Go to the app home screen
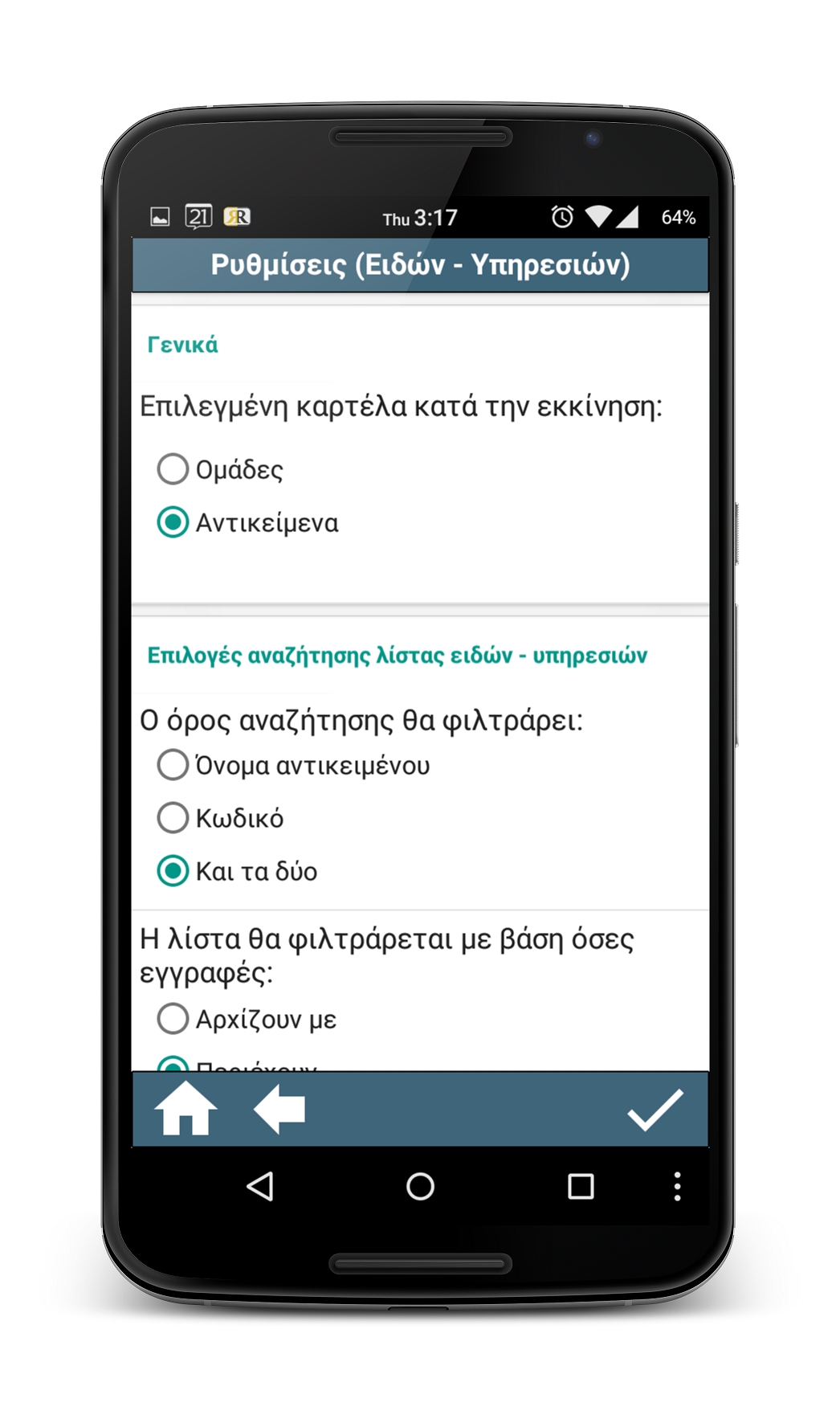Image resolution: width=840 pixels, height=1411 pixels. [186, 1109]
